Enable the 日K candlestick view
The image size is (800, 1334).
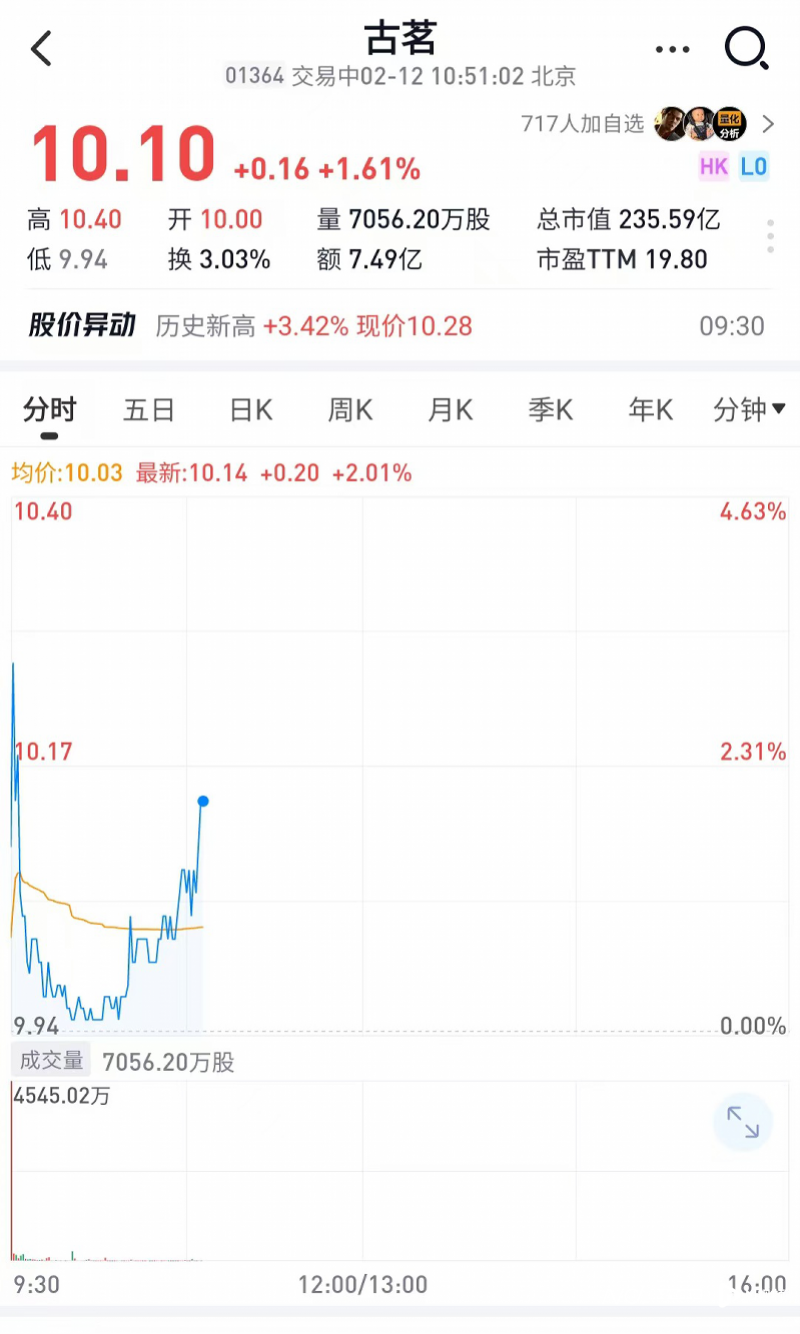pos(249,410)
